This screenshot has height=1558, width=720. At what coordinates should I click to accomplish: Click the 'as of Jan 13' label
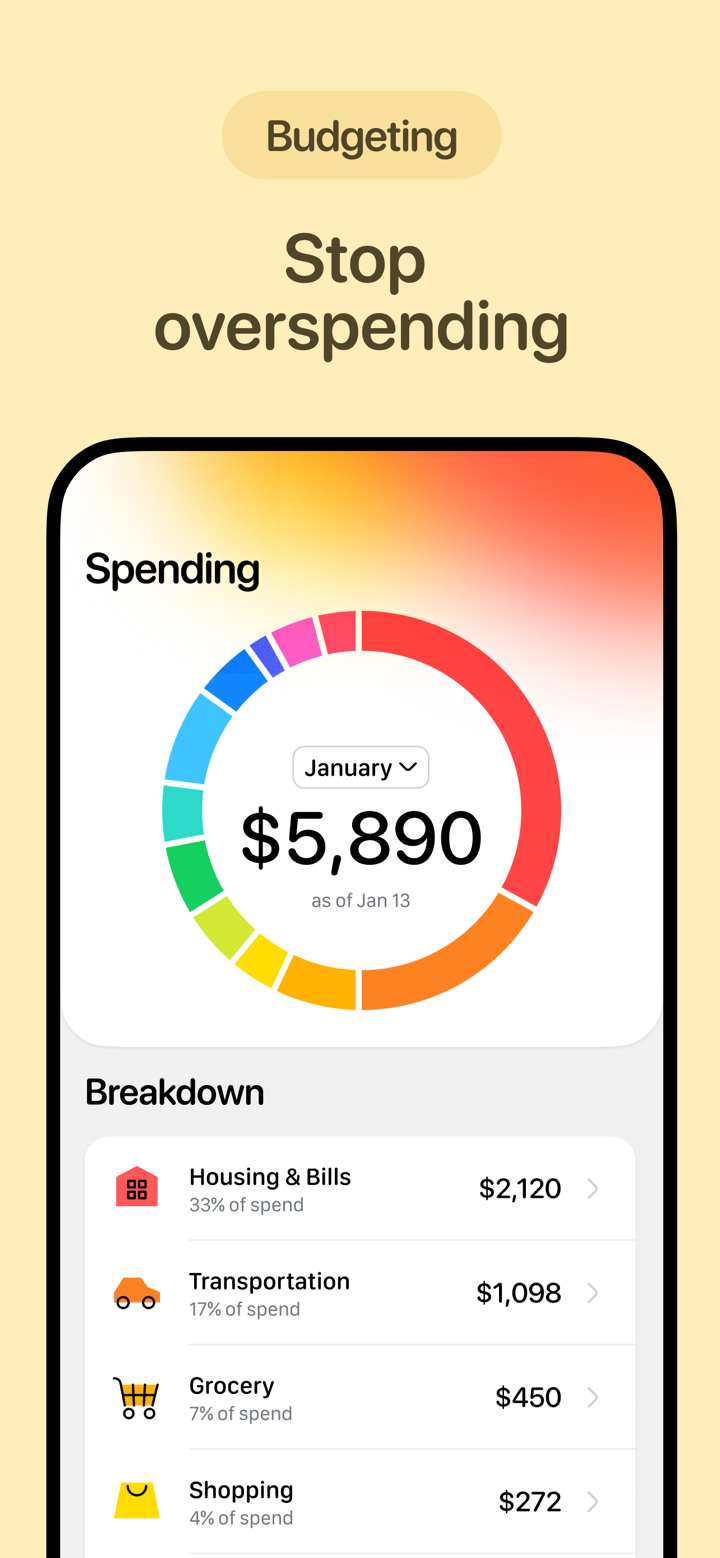tap(360, 899)
